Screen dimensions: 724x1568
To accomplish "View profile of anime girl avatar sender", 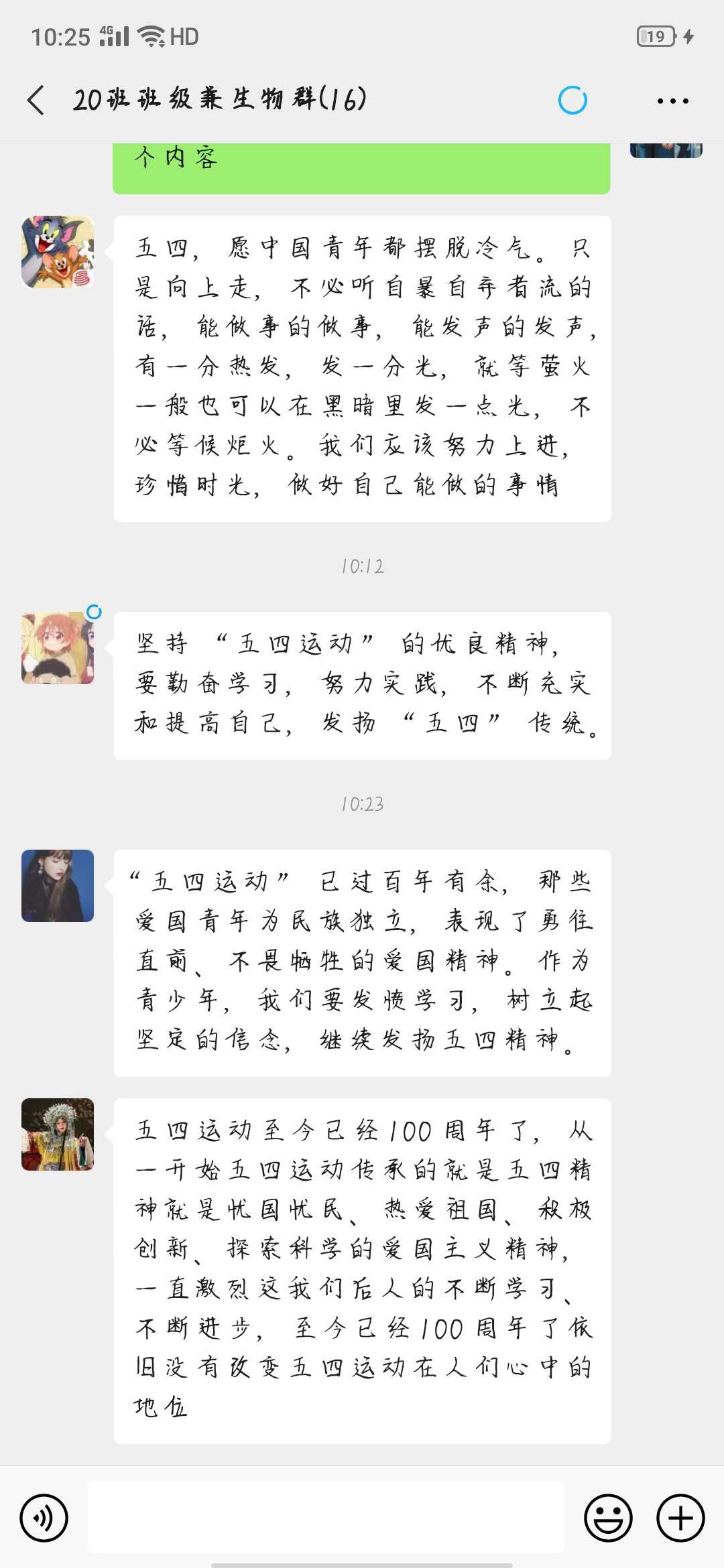I will point(58,648).
